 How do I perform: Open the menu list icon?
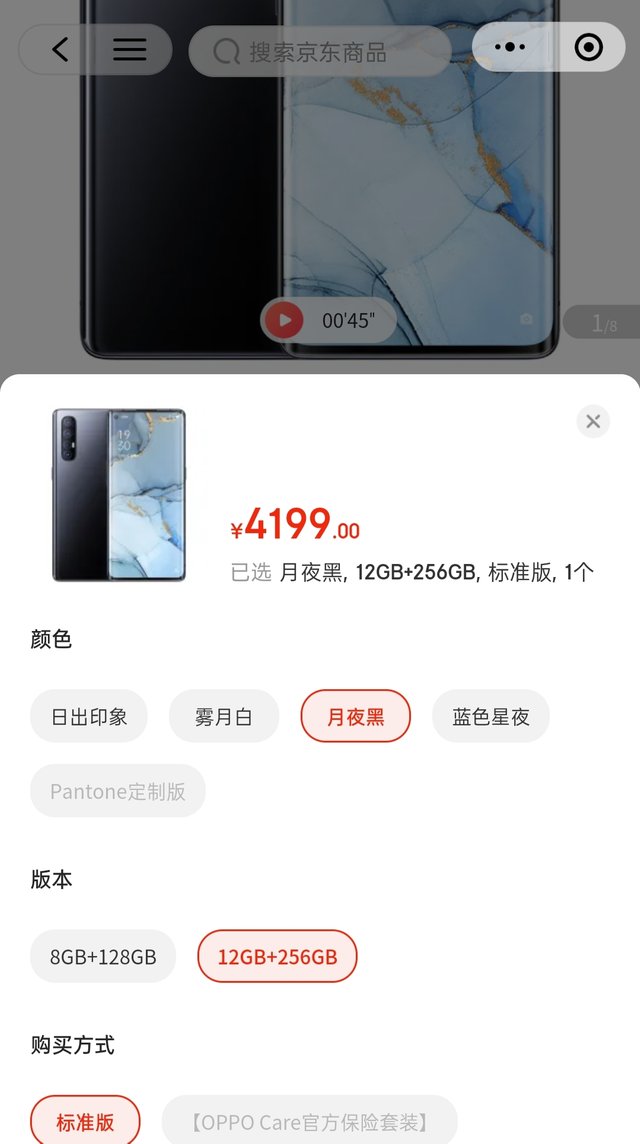[x=129, y=49]
